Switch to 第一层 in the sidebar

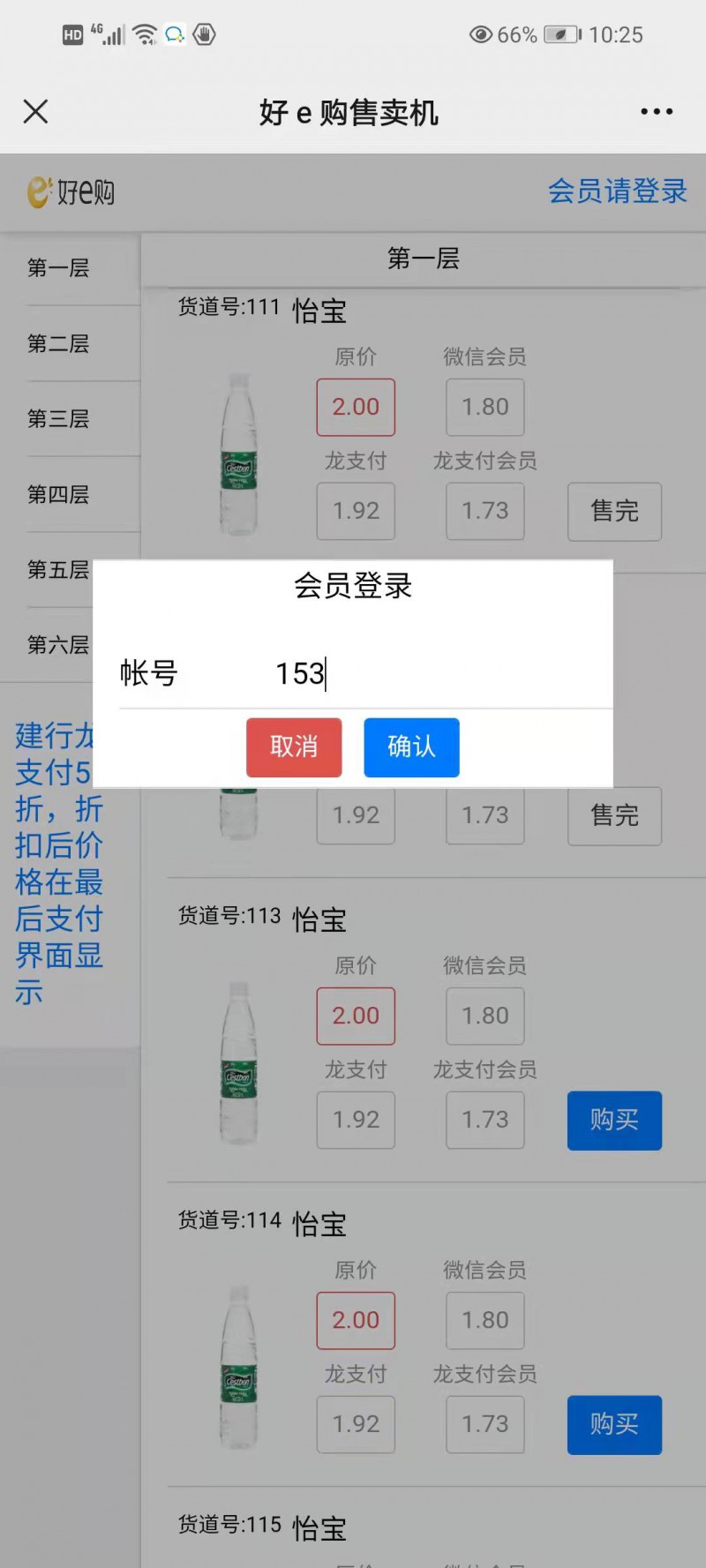coord(58,268)
